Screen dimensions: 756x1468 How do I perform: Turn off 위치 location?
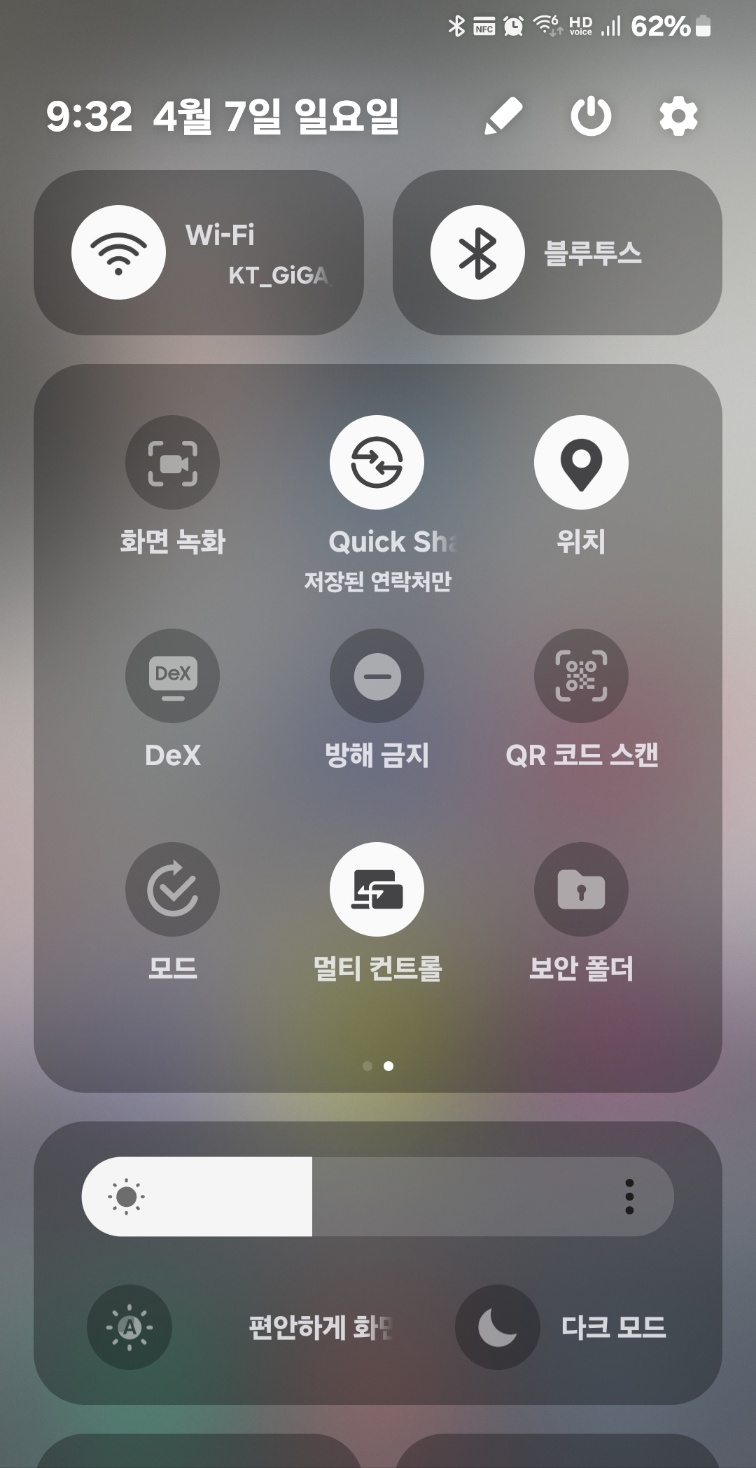[x=581, y=462]
